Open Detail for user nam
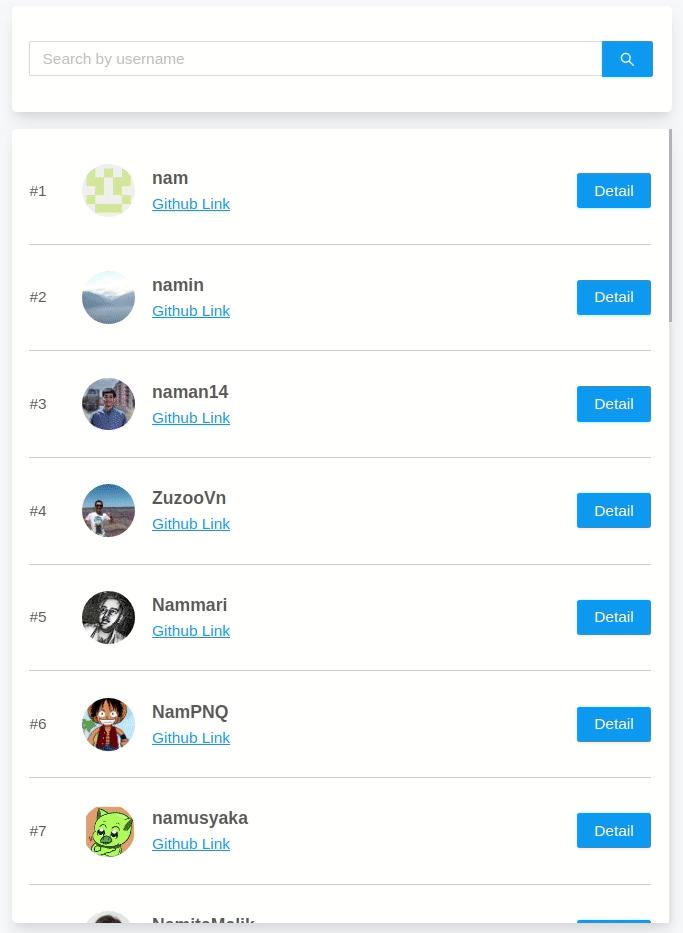This screenshot has height=933, width=683. [613, 191]
